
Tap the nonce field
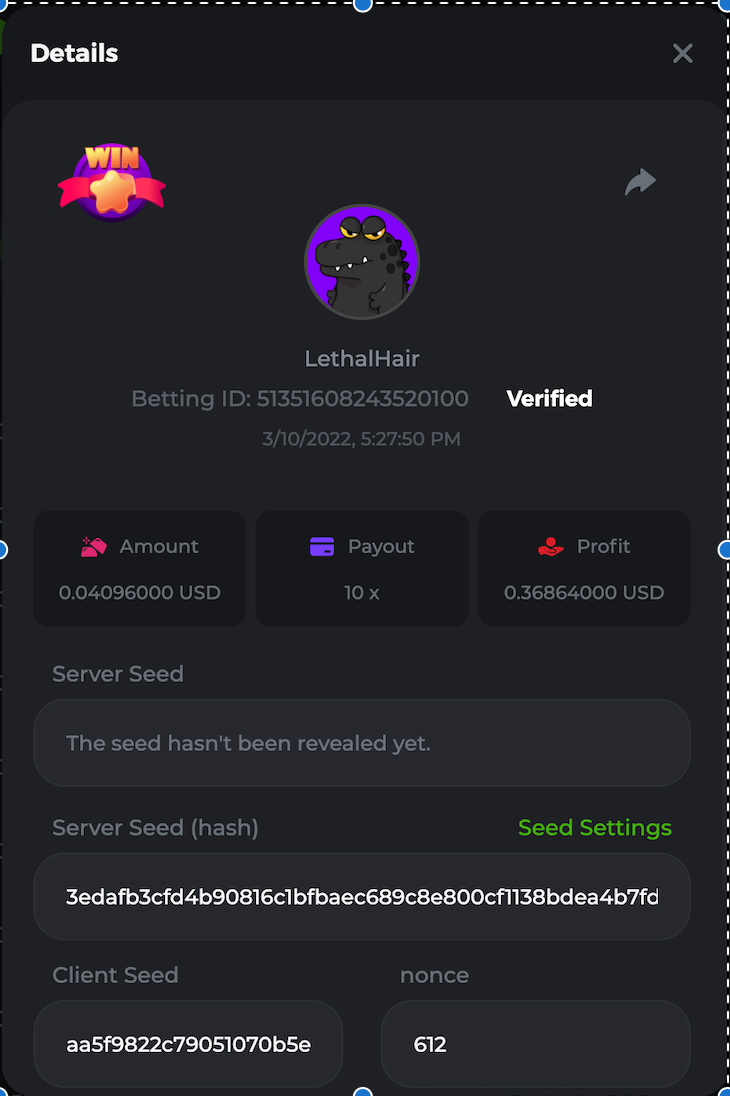[535, 1044]
